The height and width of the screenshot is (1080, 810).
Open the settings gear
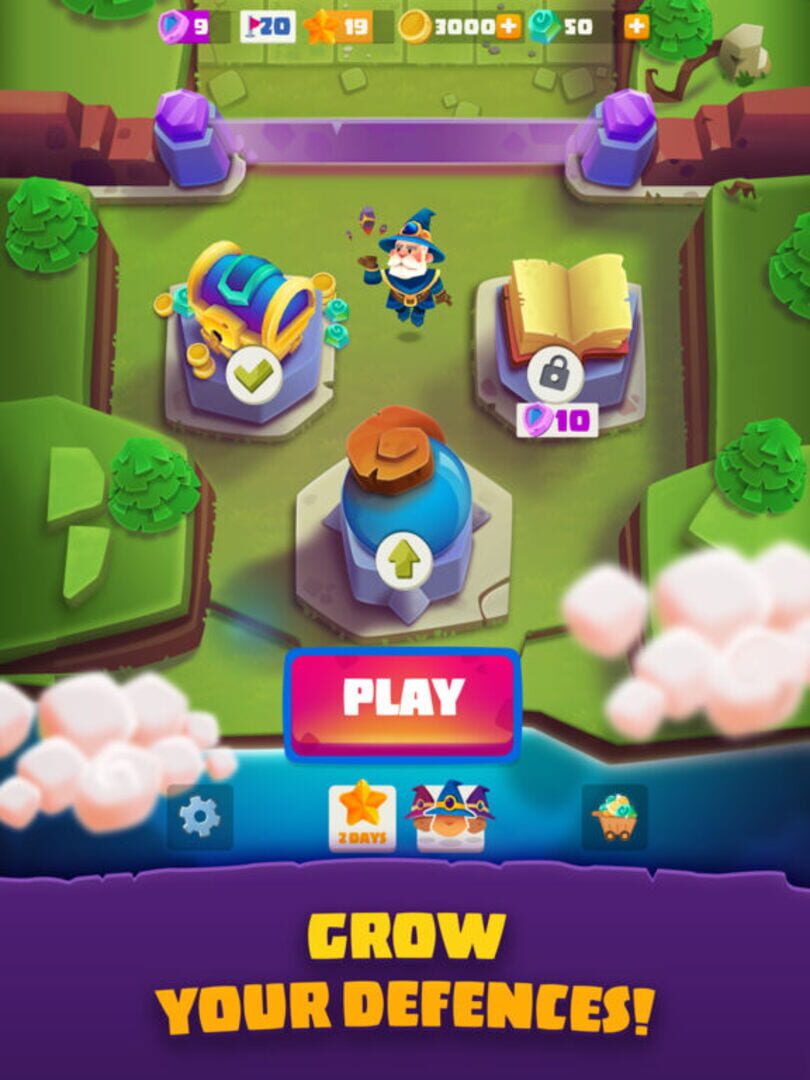click(199, 817)
